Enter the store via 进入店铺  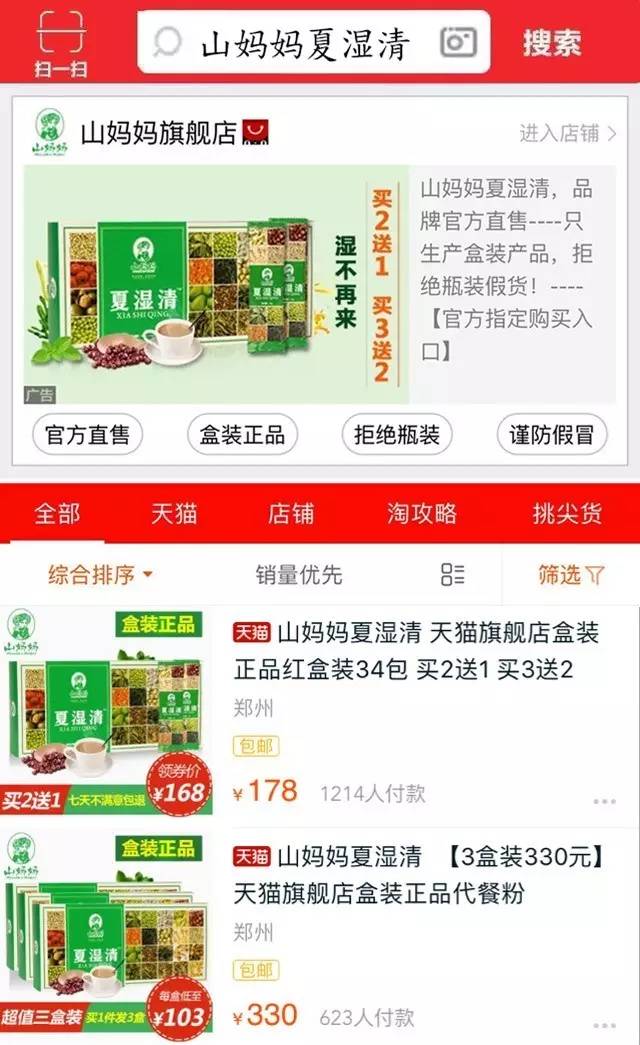pyautogui.click(x=566, y=133)
